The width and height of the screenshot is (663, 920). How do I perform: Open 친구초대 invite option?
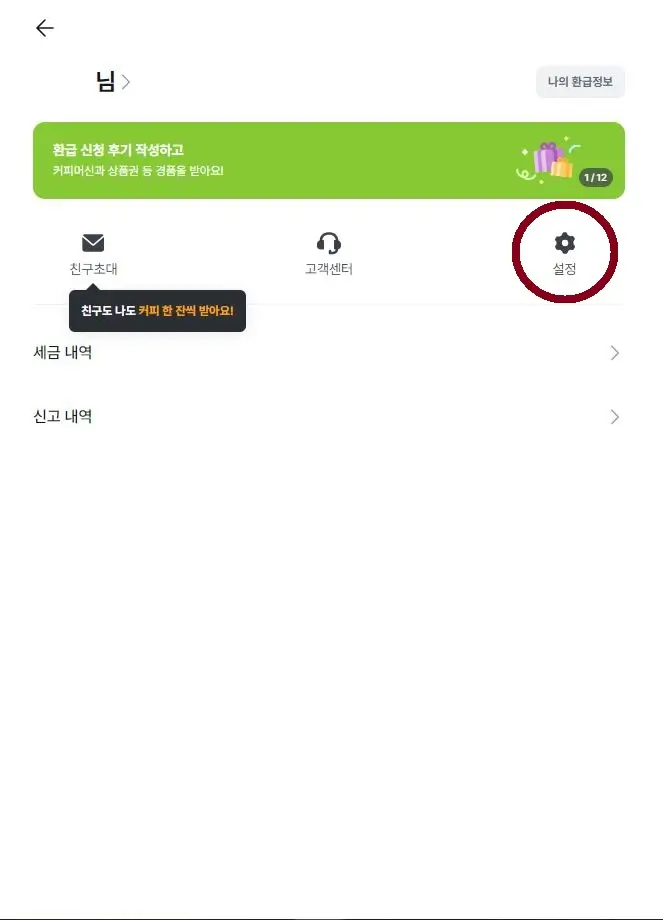93,253
